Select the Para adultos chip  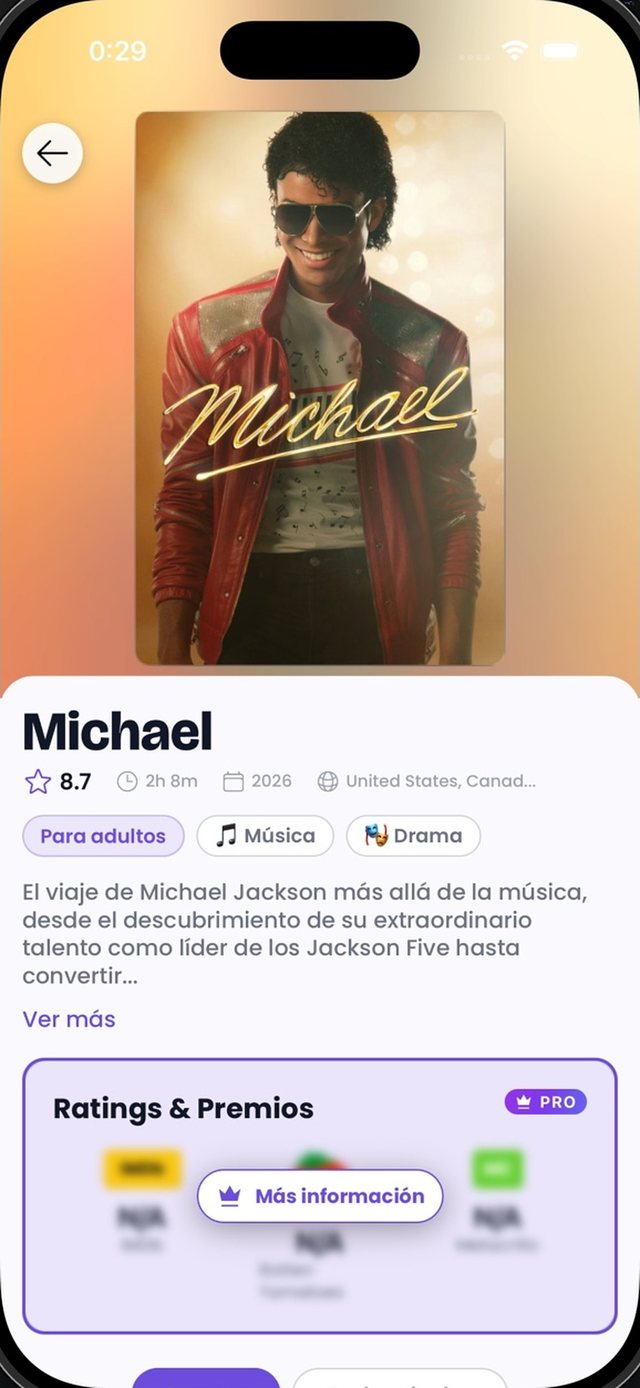(x=103, y=836)
